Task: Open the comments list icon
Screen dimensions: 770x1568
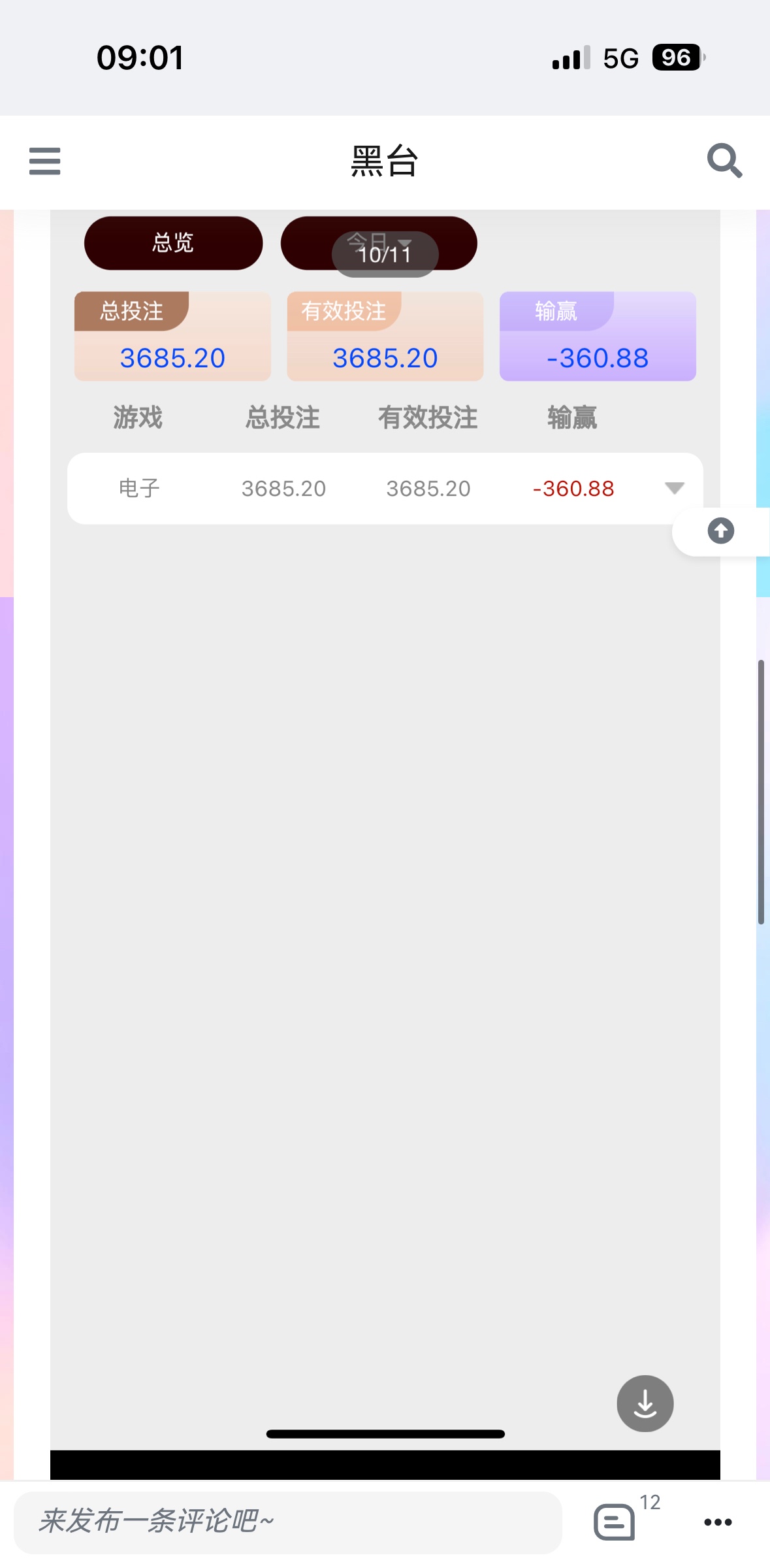Action: (x=615, y=1522)
